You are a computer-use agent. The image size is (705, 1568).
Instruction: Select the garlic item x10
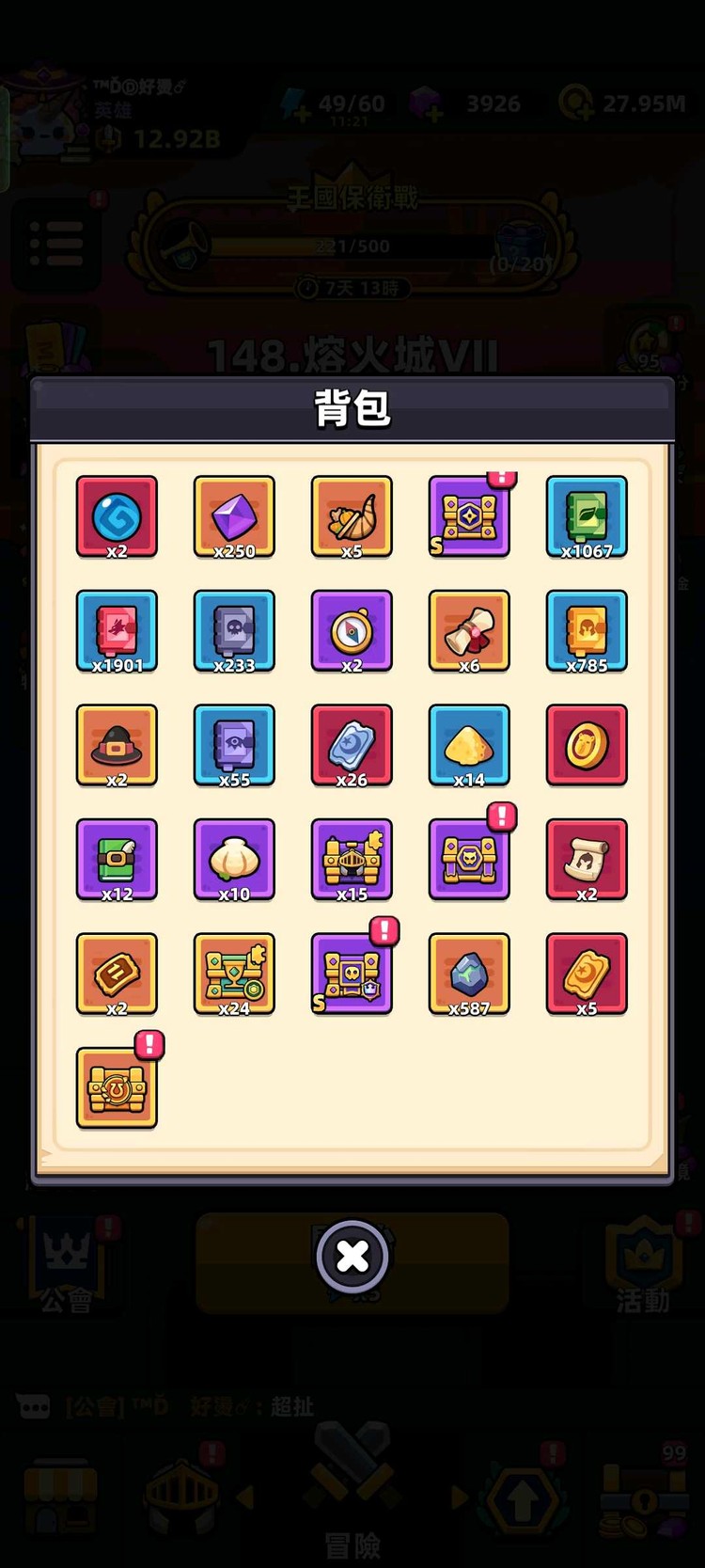(234, 859)
